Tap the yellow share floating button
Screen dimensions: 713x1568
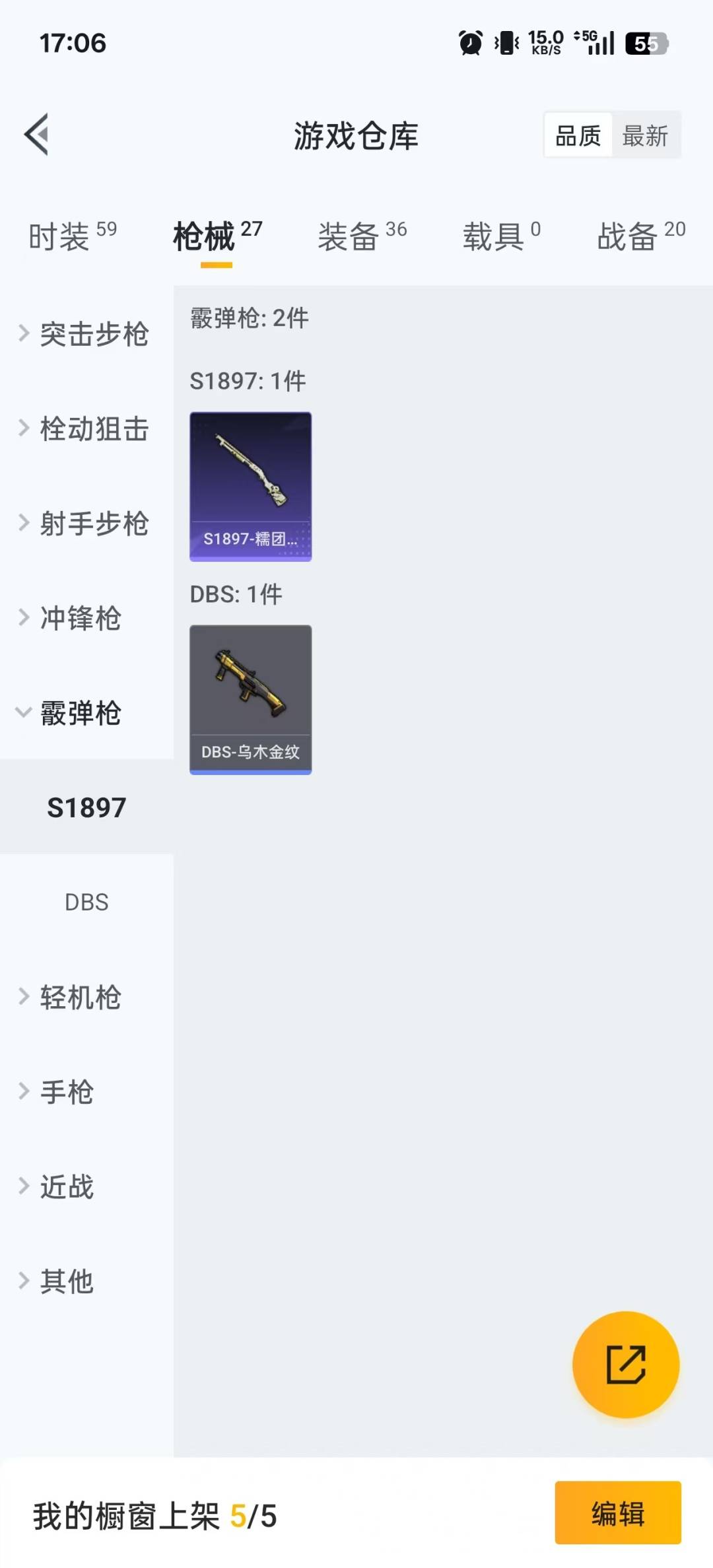tap(625, 1364)
